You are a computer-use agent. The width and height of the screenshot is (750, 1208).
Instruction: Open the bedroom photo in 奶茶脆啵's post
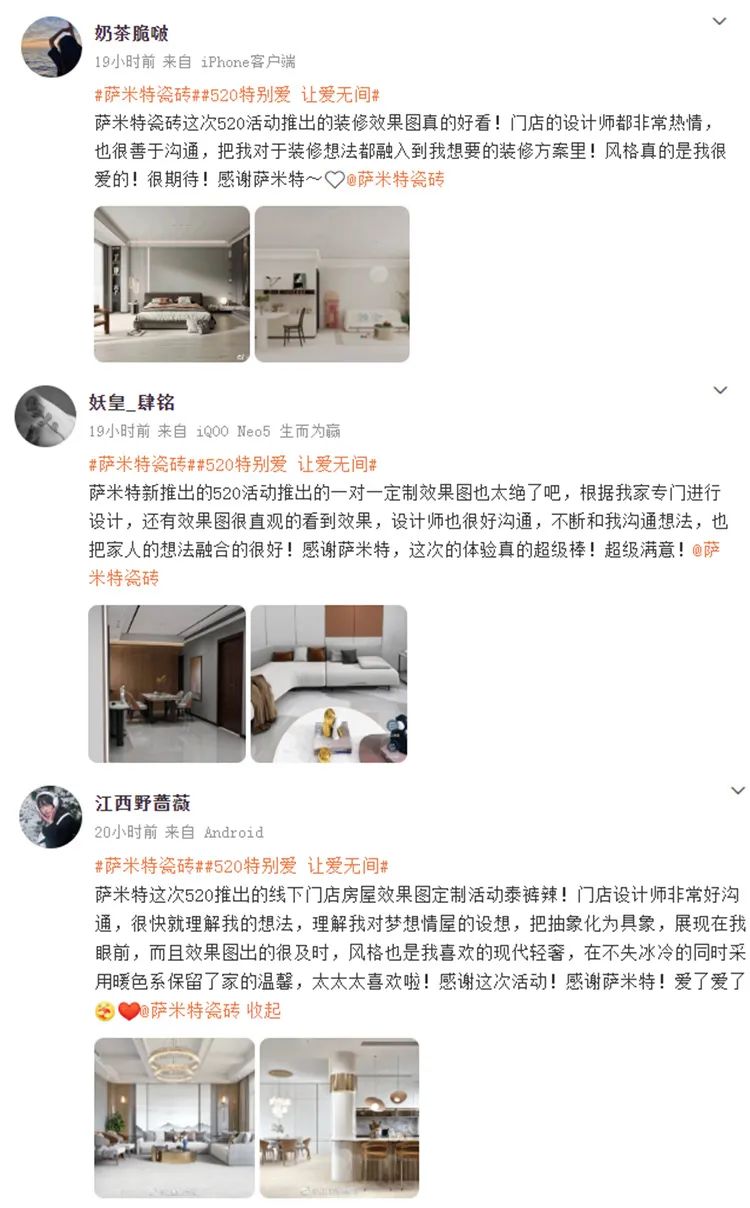(x=171, y=284)
